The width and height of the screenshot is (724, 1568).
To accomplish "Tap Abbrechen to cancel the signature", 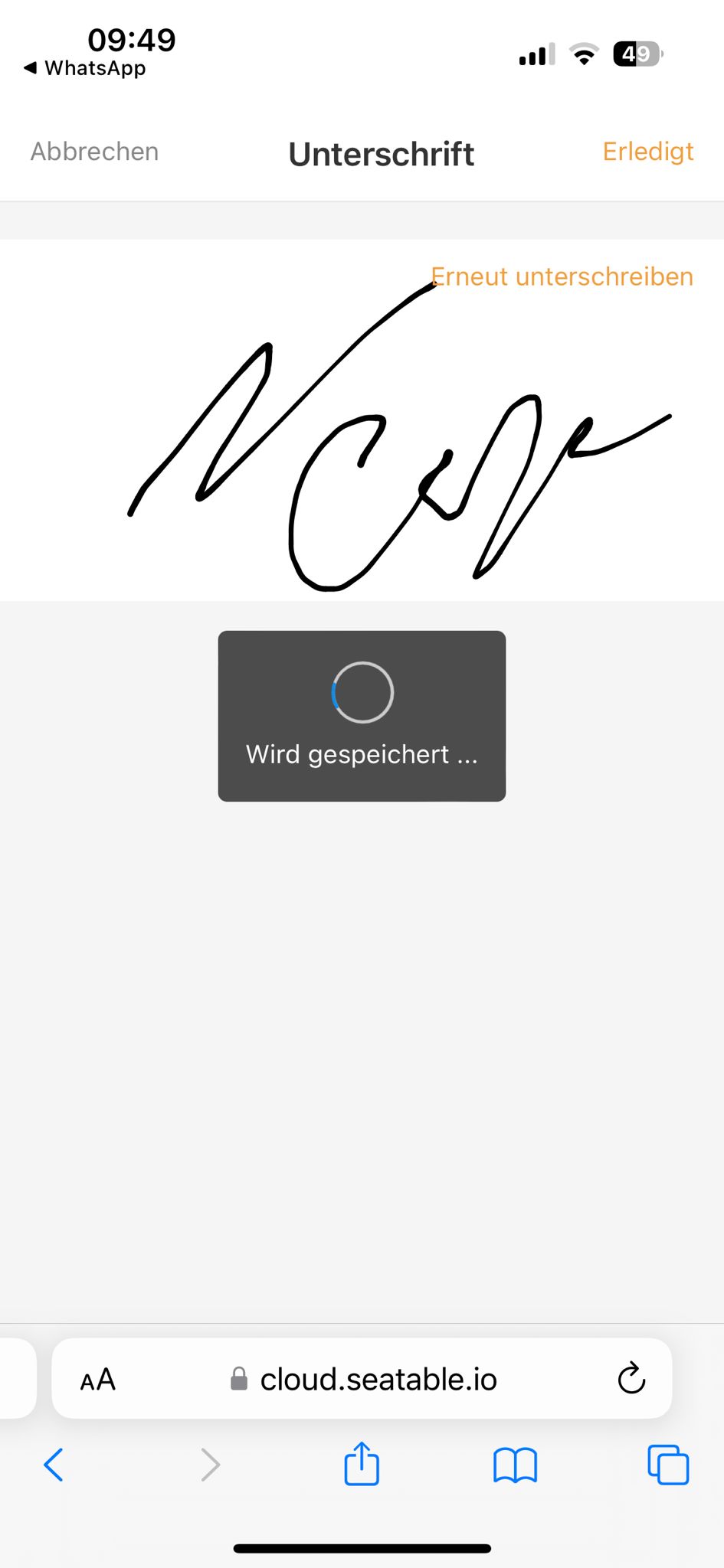I will coord(94,152).
